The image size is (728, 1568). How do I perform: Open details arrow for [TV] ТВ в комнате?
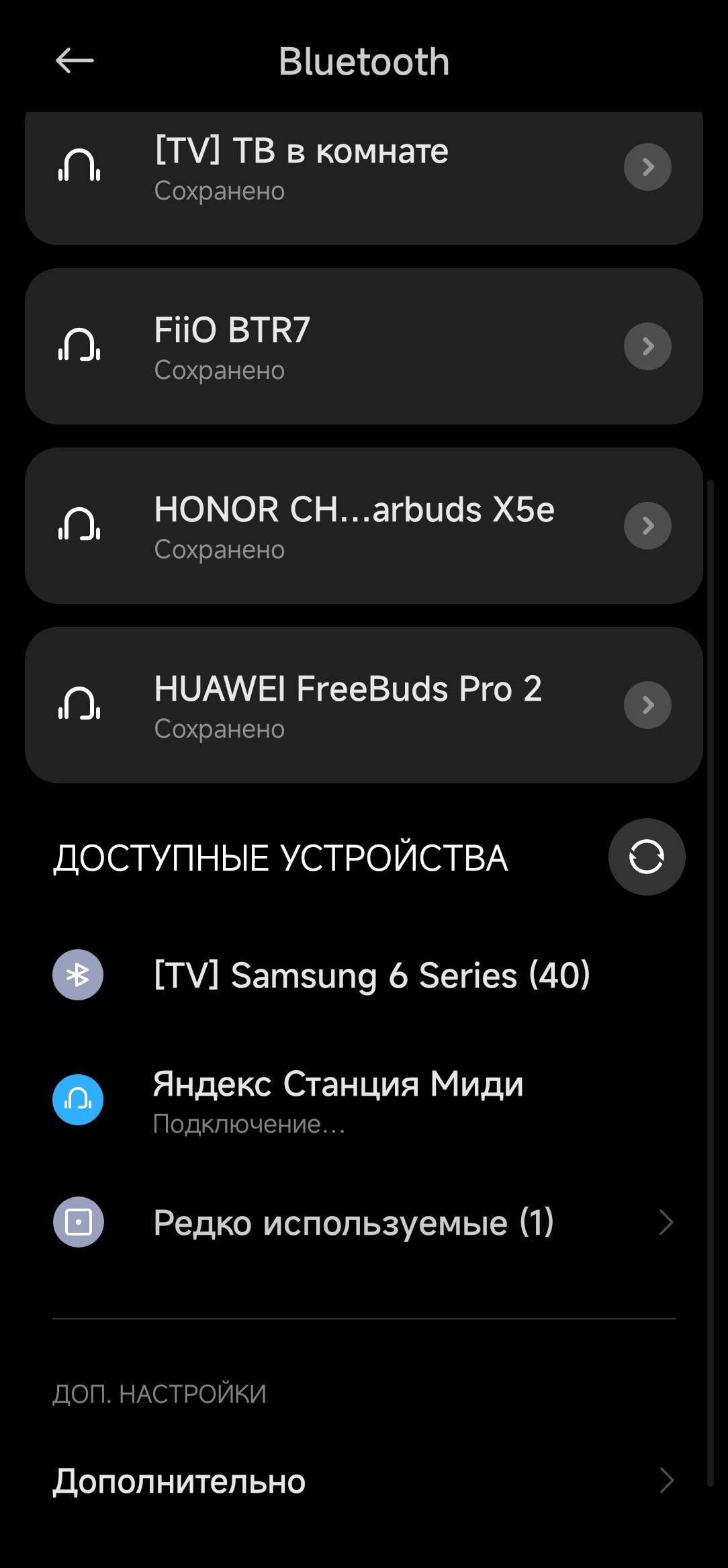647,167
